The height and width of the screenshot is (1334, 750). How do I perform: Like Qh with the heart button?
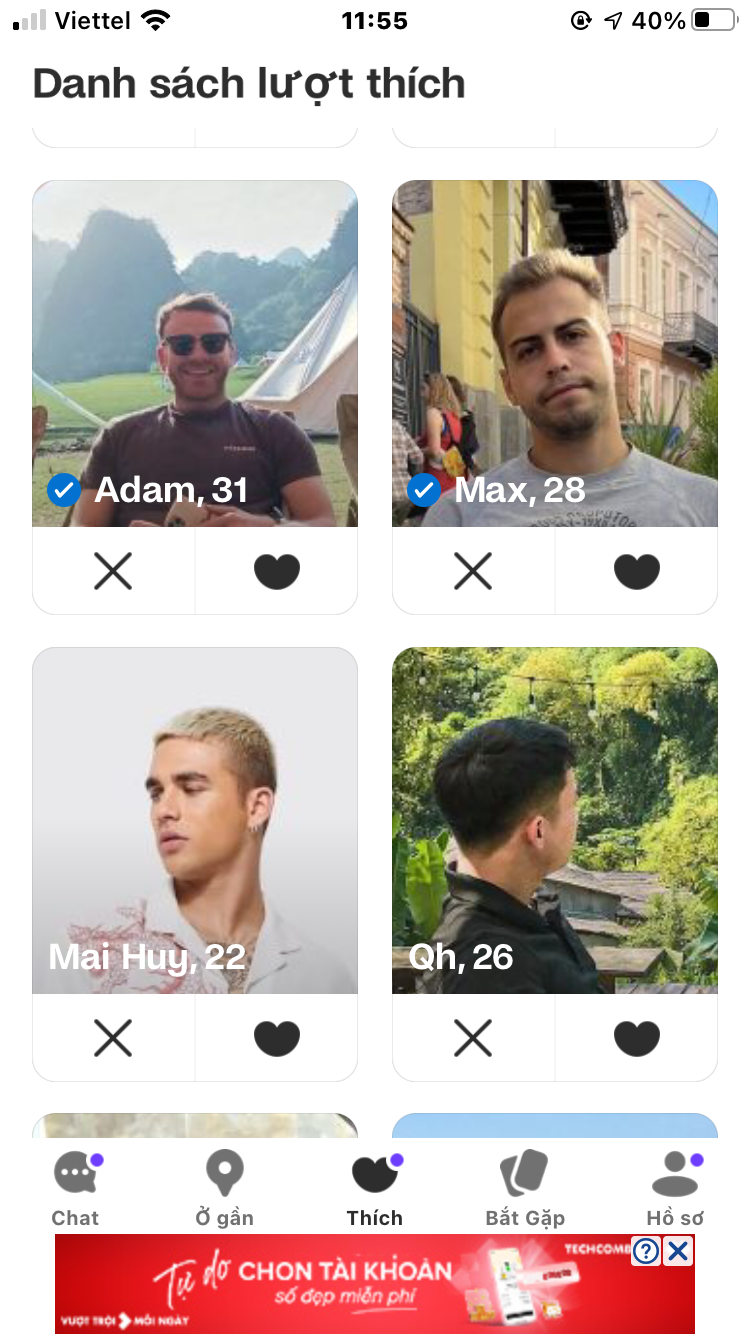(637, 1038)
